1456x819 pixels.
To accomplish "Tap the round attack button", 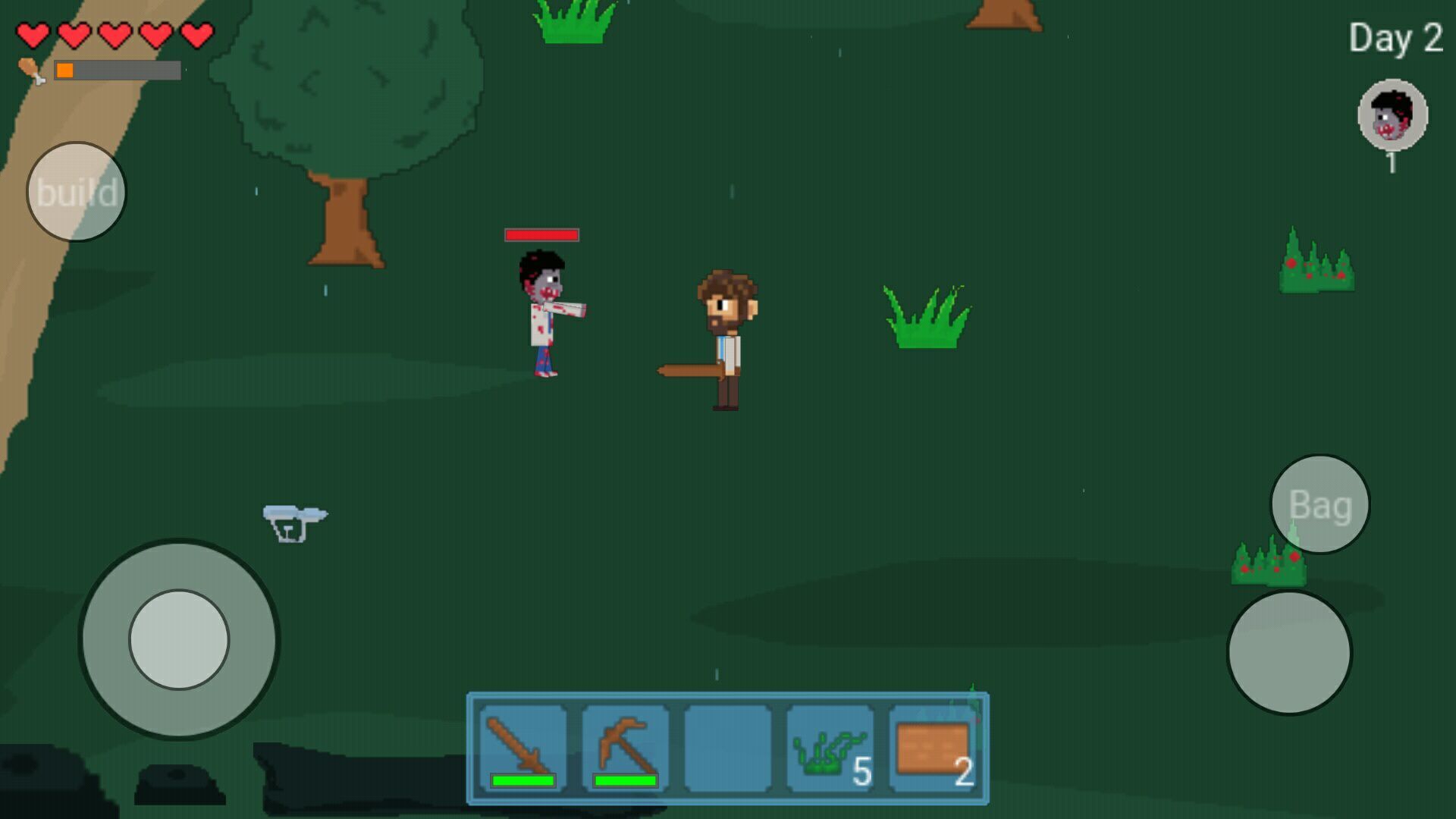I will pos(1288,652).
